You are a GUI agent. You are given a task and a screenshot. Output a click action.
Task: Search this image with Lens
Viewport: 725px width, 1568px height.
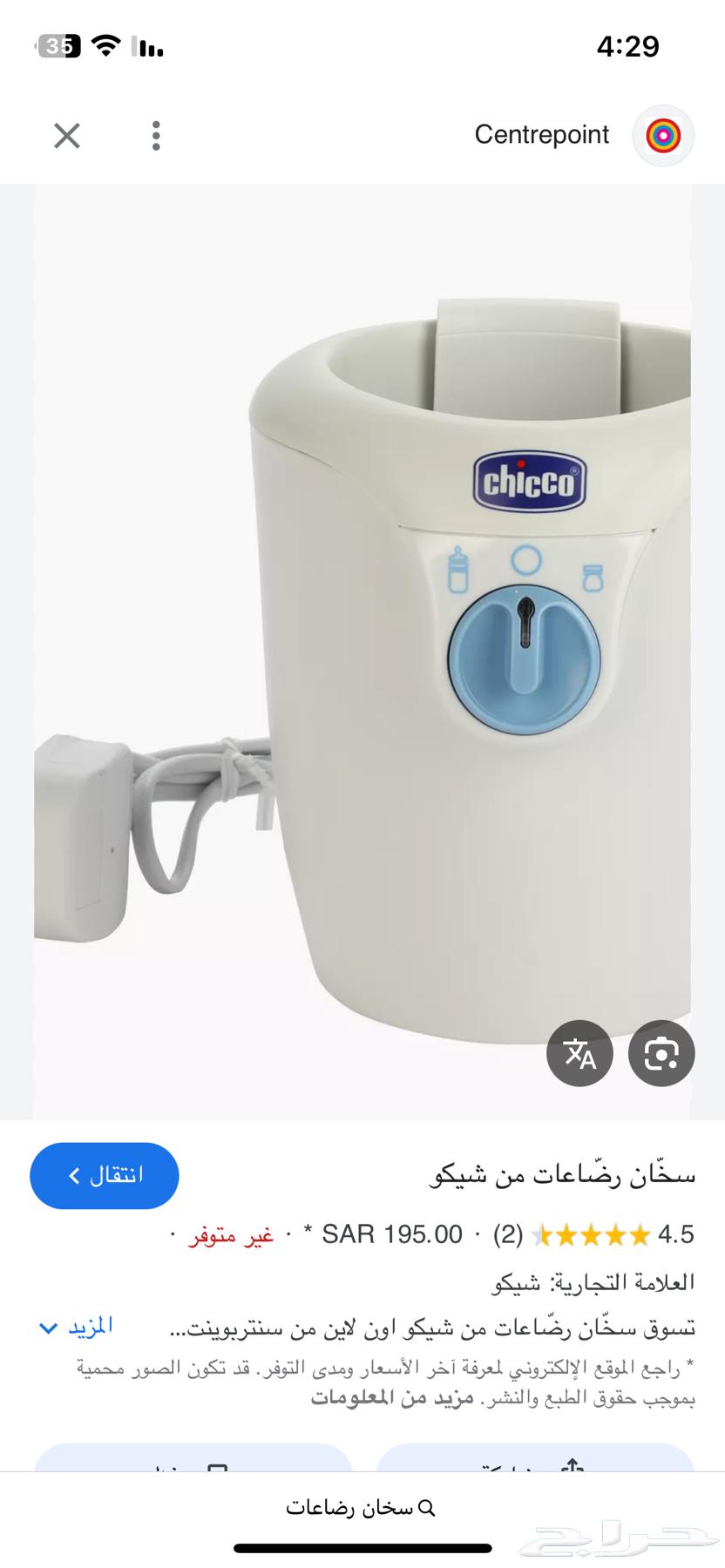pos(661,1053)
